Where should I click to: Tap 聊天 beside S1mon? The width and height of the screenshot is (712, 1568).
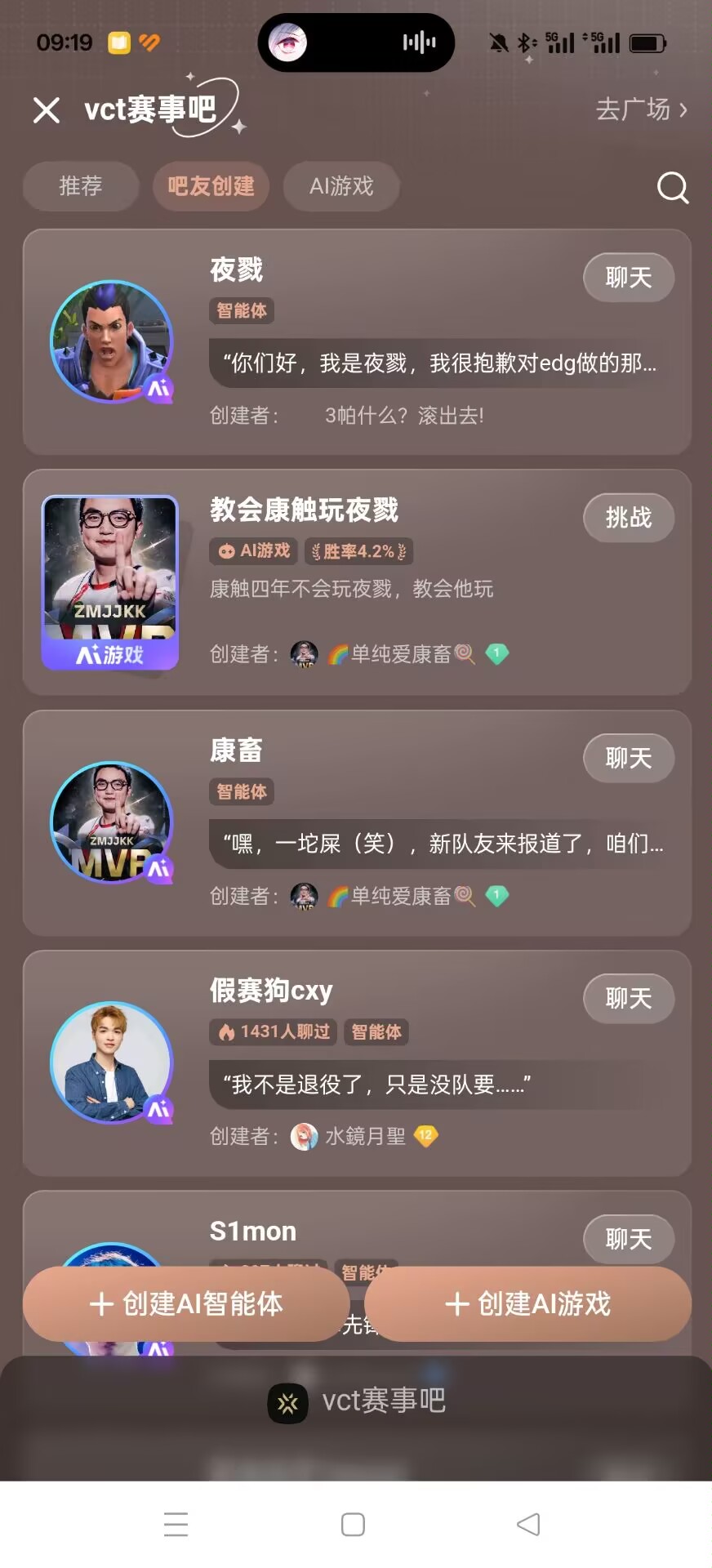click(628, 1239)
